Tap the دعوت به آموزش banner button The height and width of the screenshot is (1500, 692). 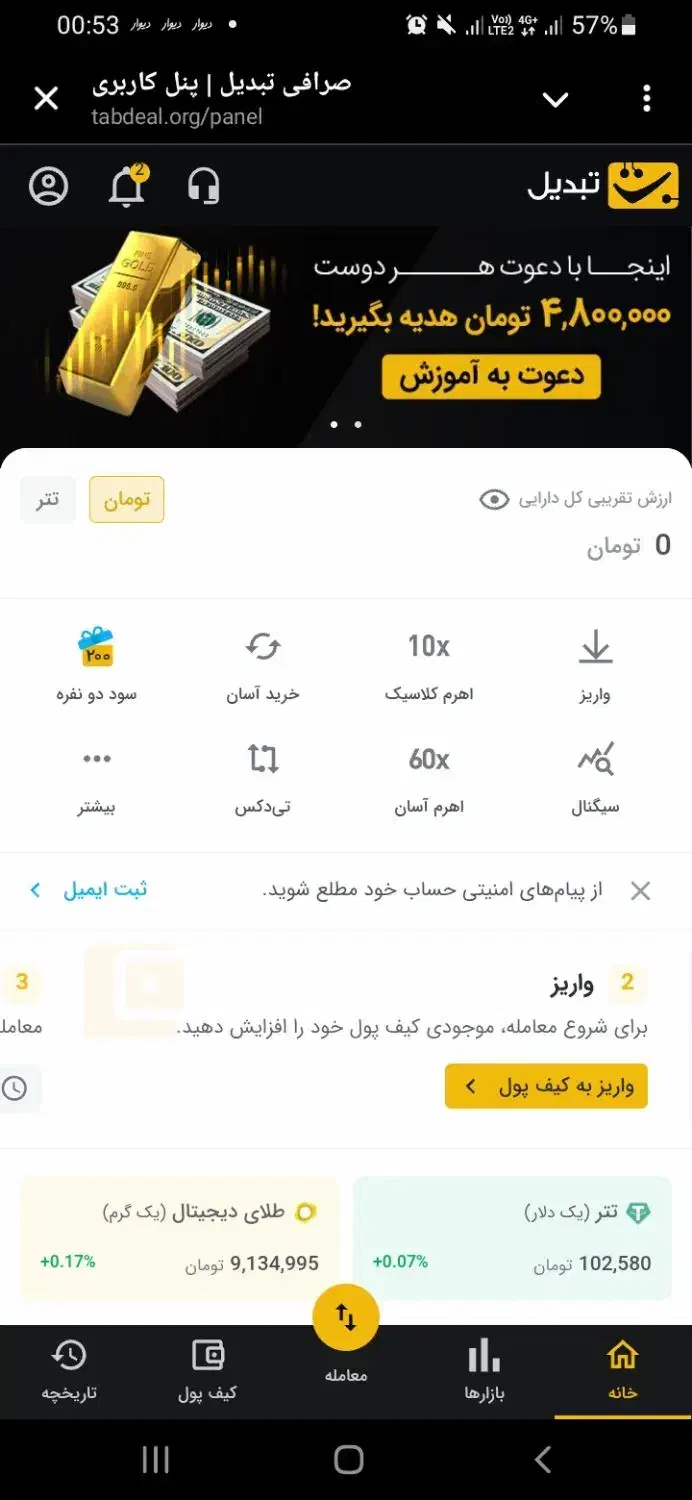tap(490, 378)
